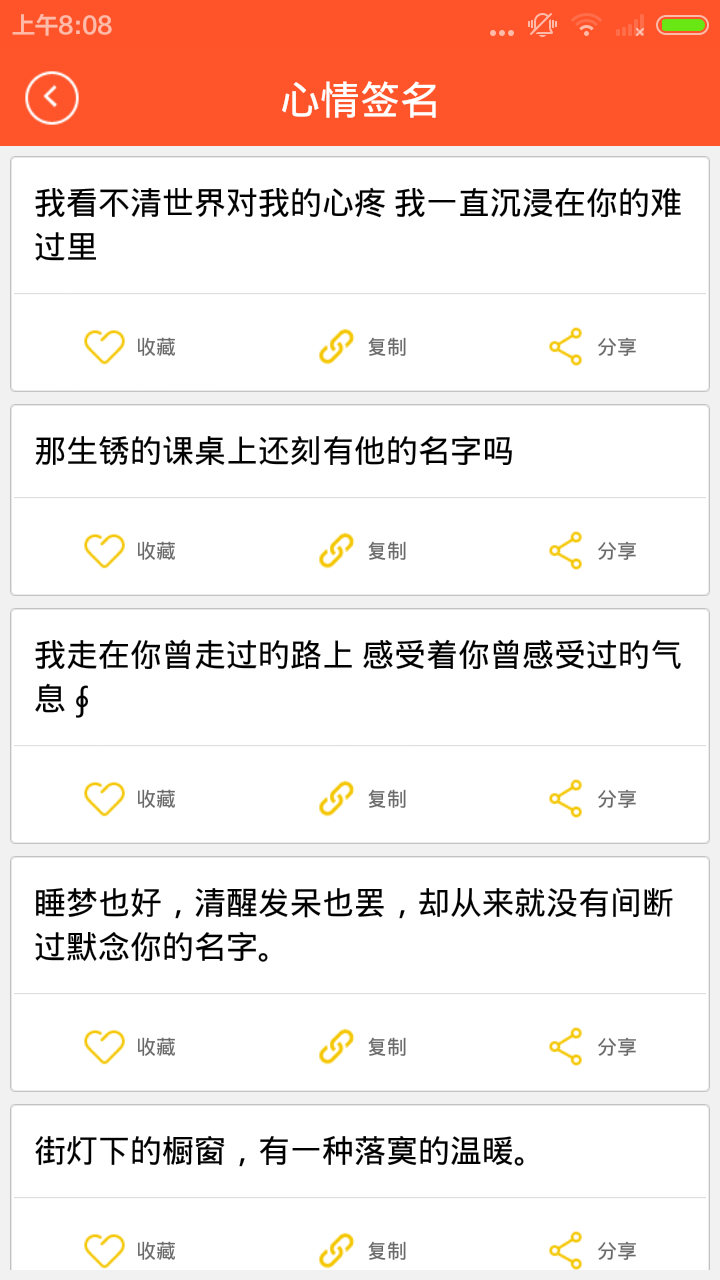复制“我走在你曾走过的路上”签名
This screenshot has width=720, height=1280.
[362, 799]
